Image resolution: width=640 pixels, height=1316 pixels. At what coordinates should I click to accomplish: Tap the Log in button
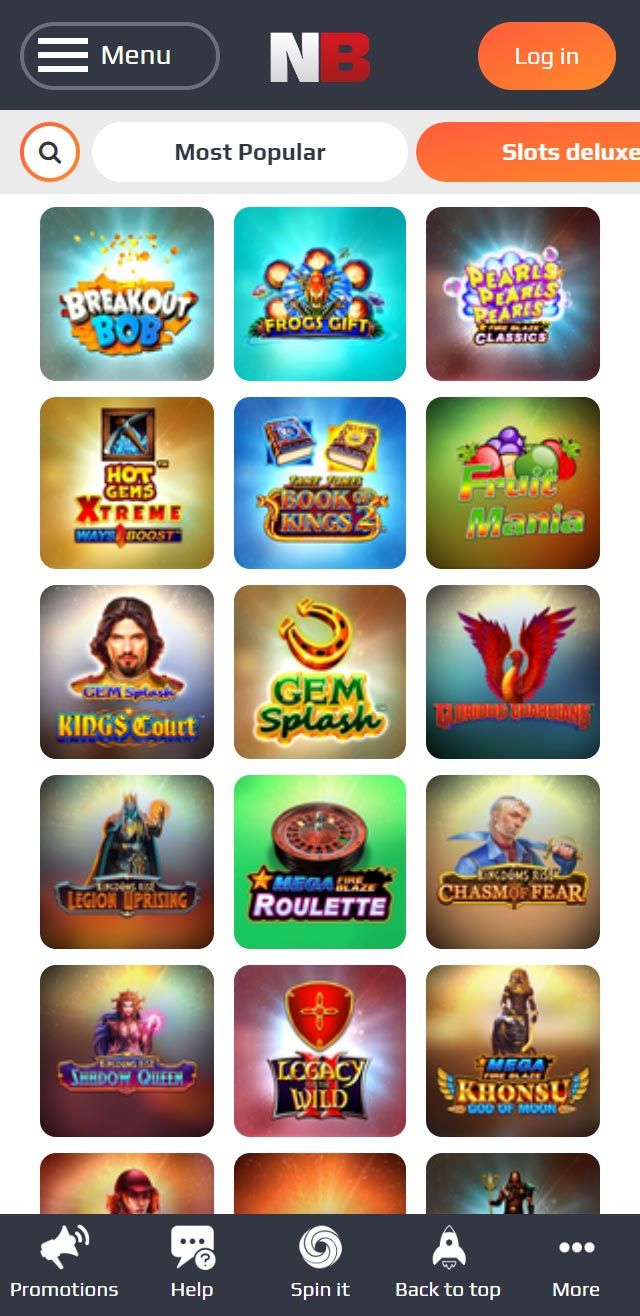[546, 56]
